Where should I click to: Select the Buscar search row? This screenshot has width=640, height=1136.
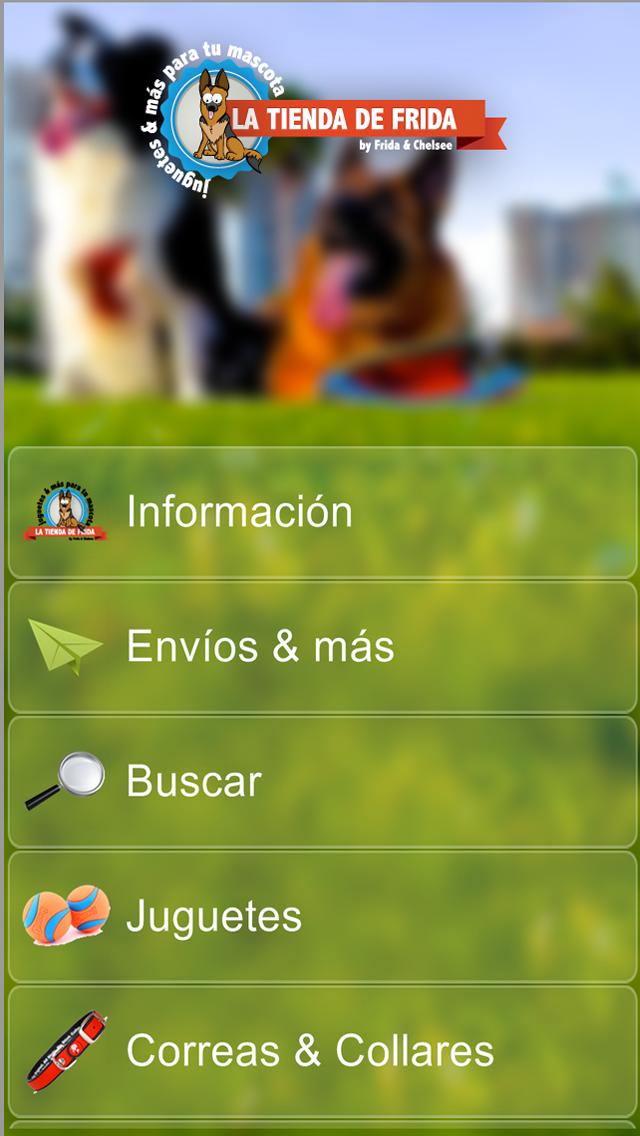[322, 782]
